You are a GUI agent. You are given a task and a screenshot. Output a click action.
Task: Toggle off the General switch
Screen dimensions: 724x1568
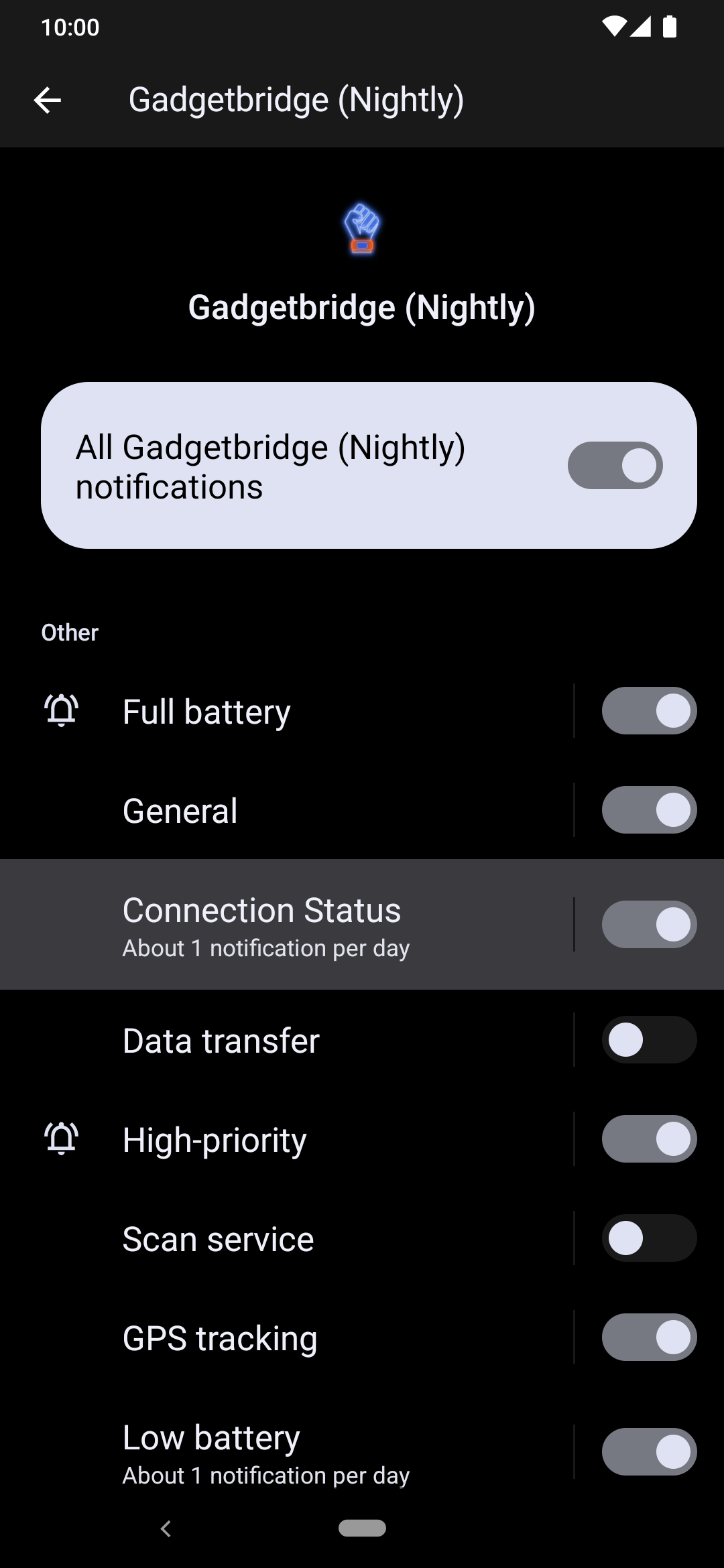coord(649,810)
